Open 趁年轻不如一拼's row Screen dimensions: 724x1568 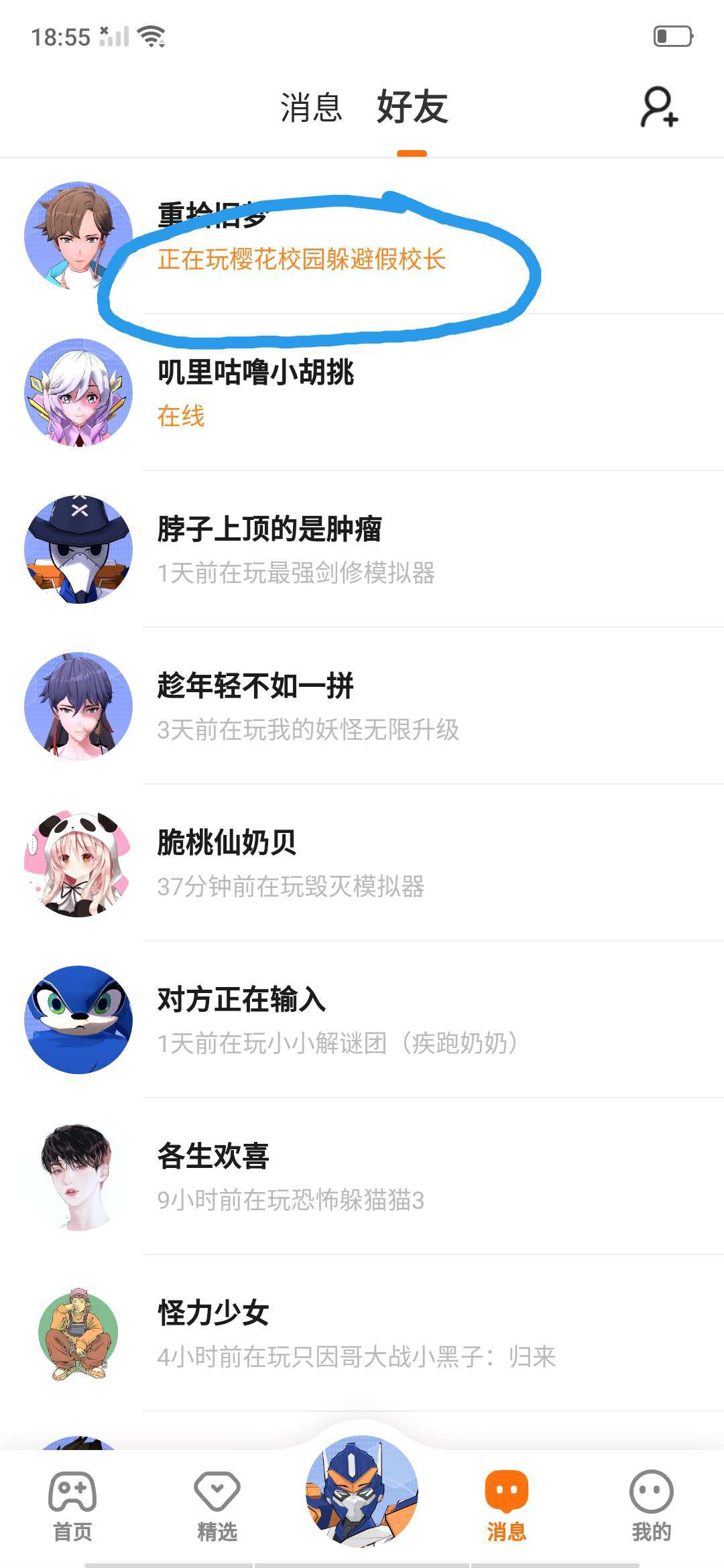pyautogui.click(x=362, y=706)
